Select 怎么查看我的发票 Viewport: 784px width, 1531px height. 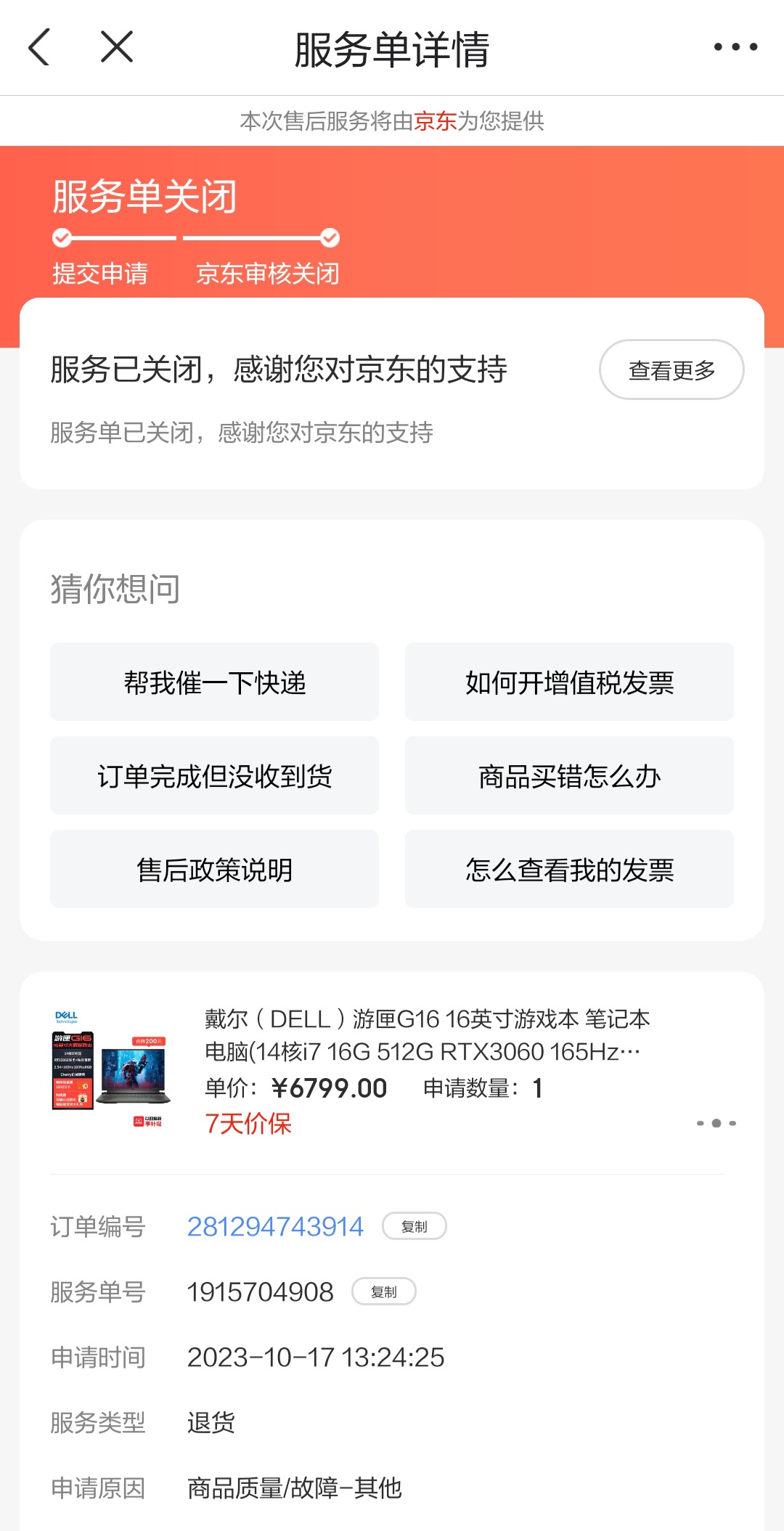tap(569, 870)
